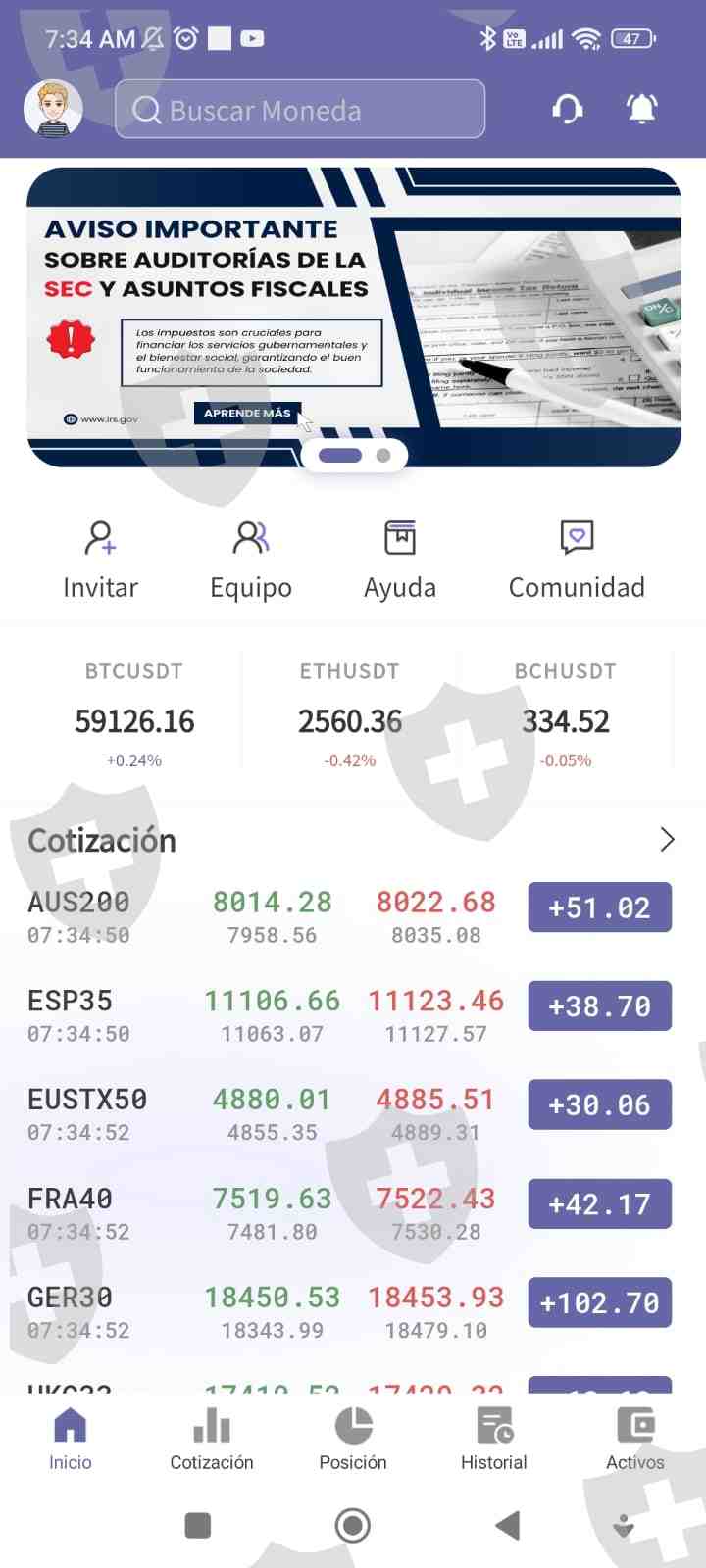Tap the Buscar Moneda search field
The width and height of the screenshot is (706, 1568).
click(x=300, y=110)
